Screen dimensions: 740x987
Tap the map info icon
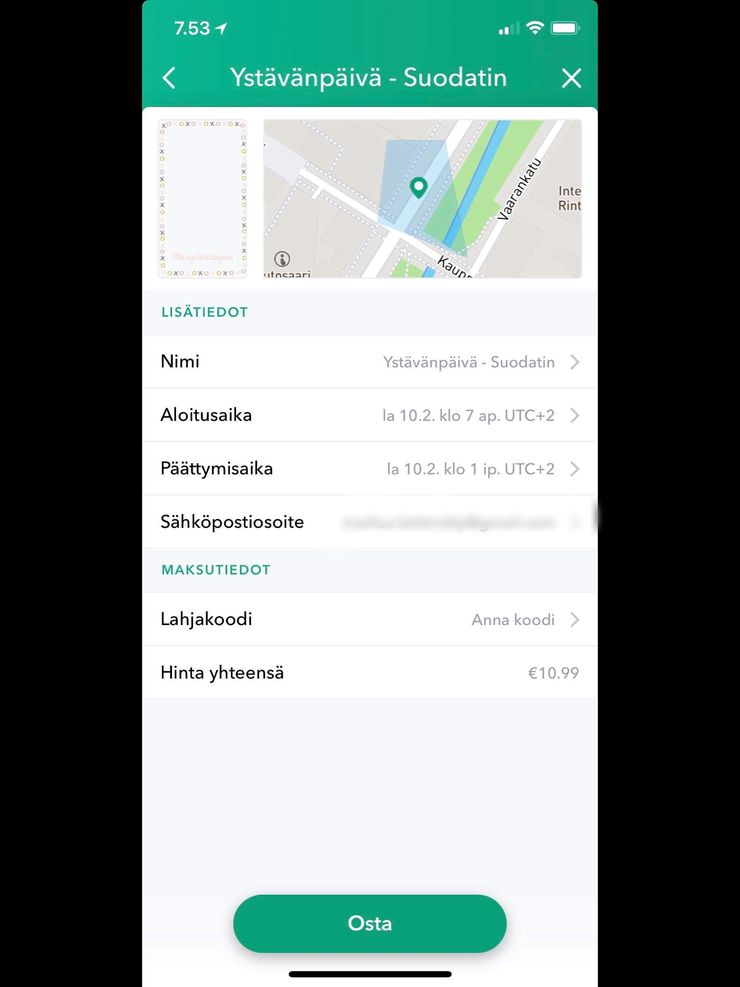[282, 259]
